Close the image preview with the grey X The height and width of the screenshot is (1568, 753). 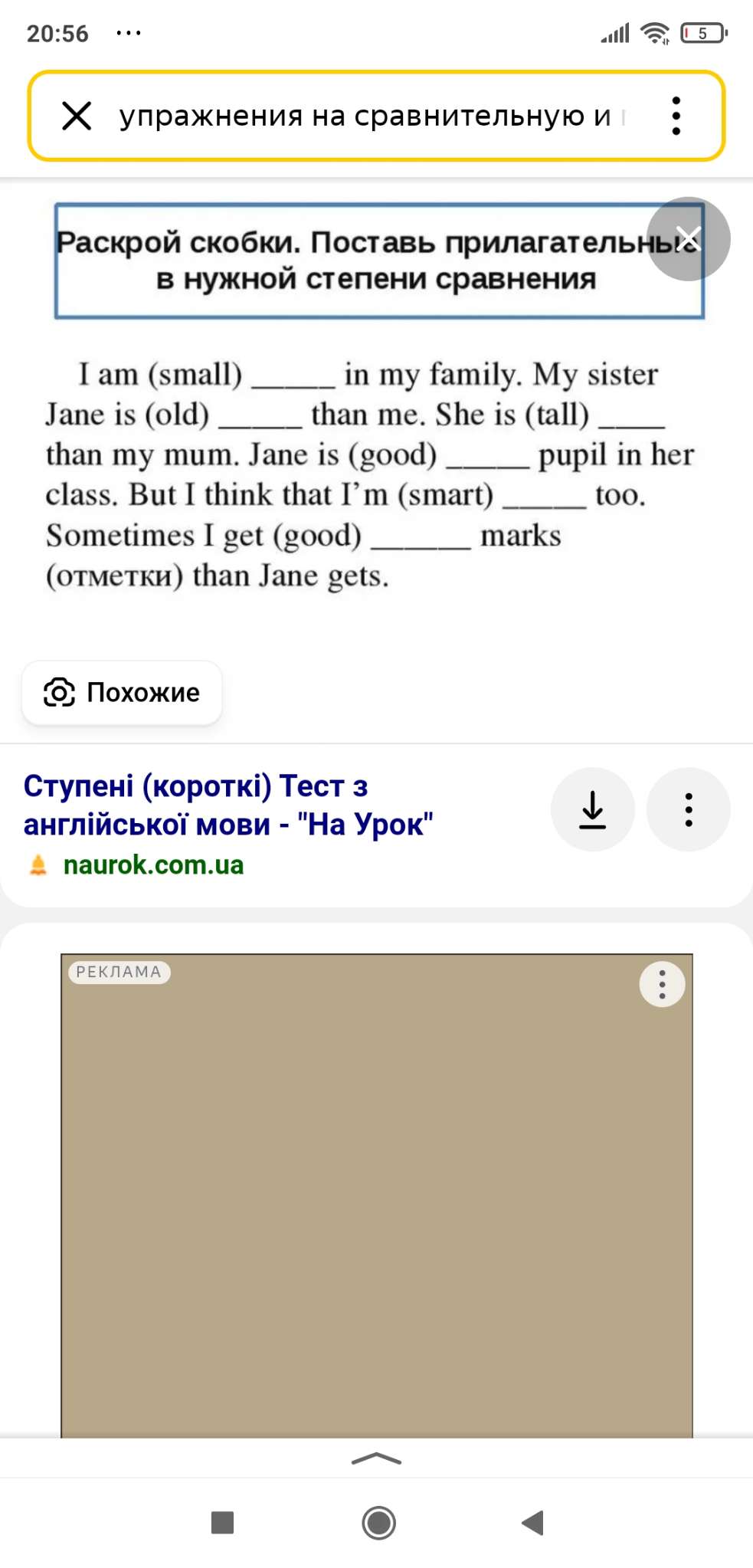click(688, 238)
